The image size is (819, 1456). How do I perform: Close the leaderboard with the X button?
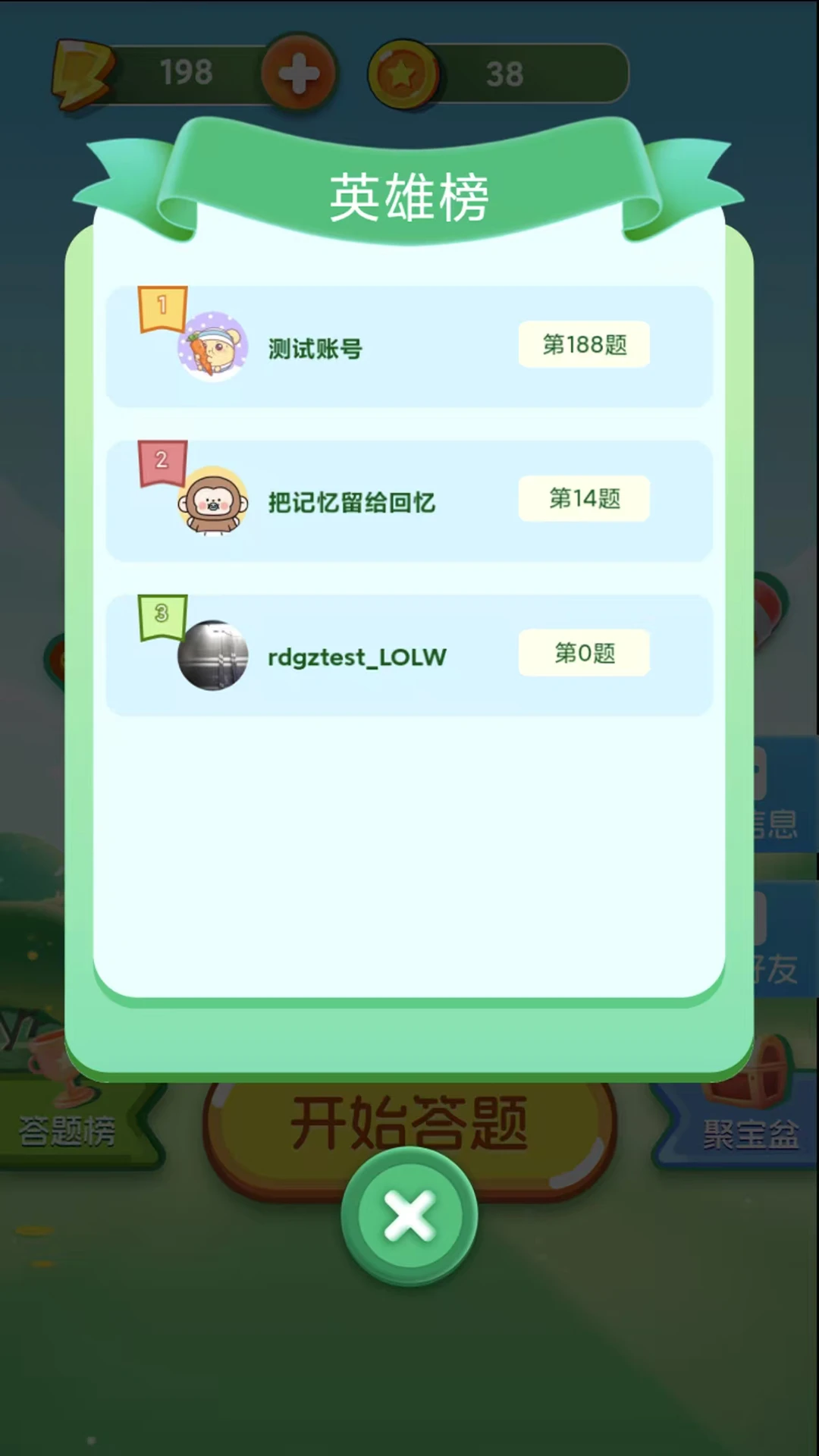408,1215
